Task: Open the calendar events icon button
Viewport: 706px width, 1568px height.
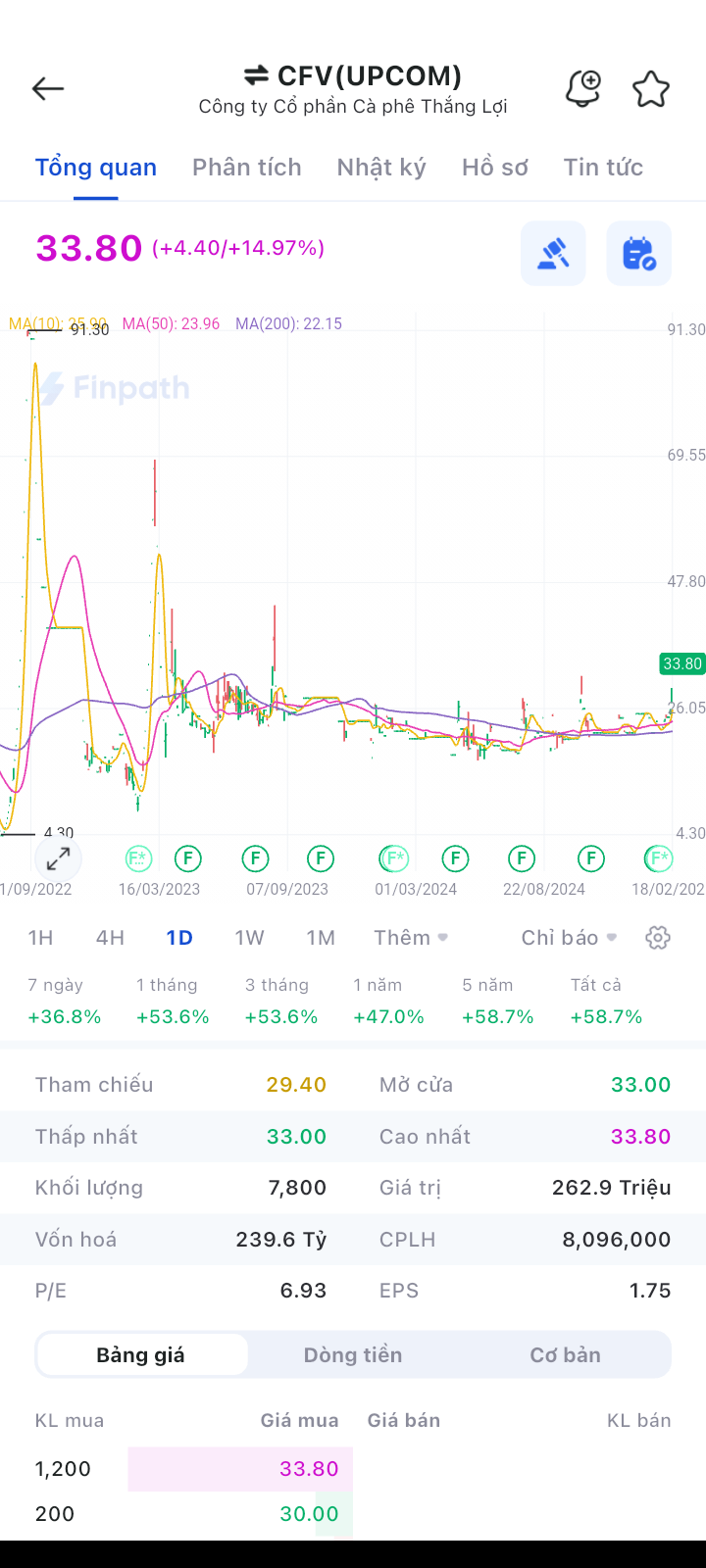Action: point(638,254)
